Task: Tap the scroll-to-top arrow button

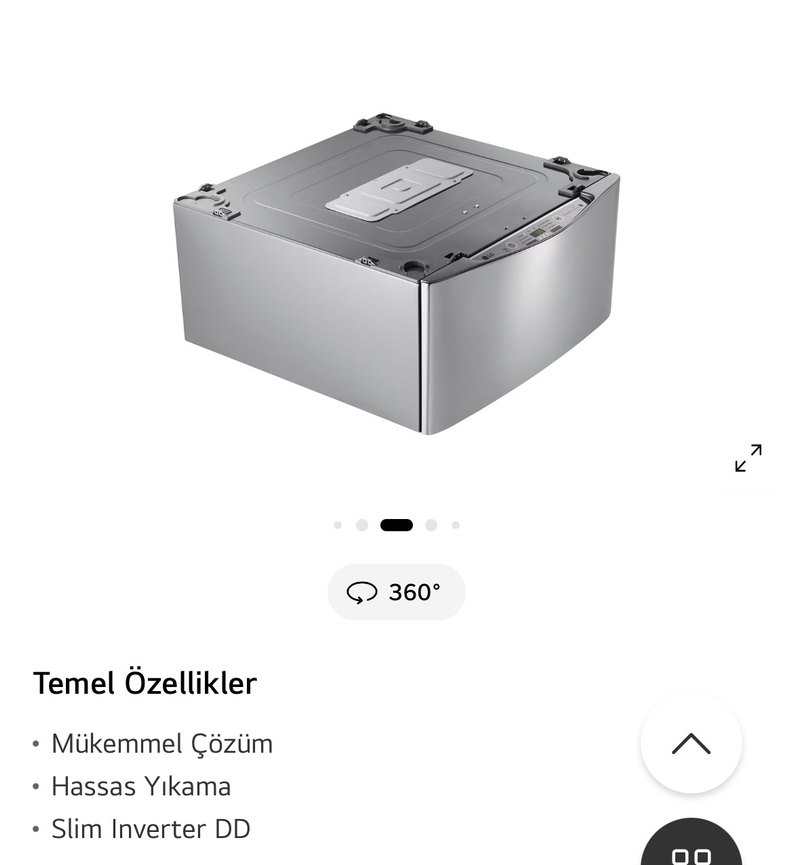Action: (691, 743)
